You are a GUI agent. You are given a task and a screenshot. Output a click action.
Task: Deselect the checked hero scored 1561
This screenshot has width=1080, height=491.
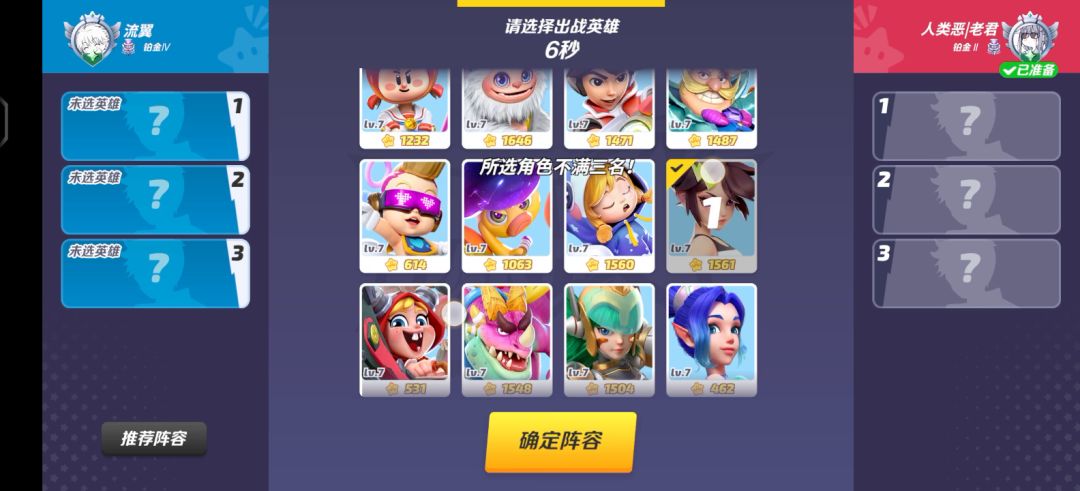[x=711, y=215]
